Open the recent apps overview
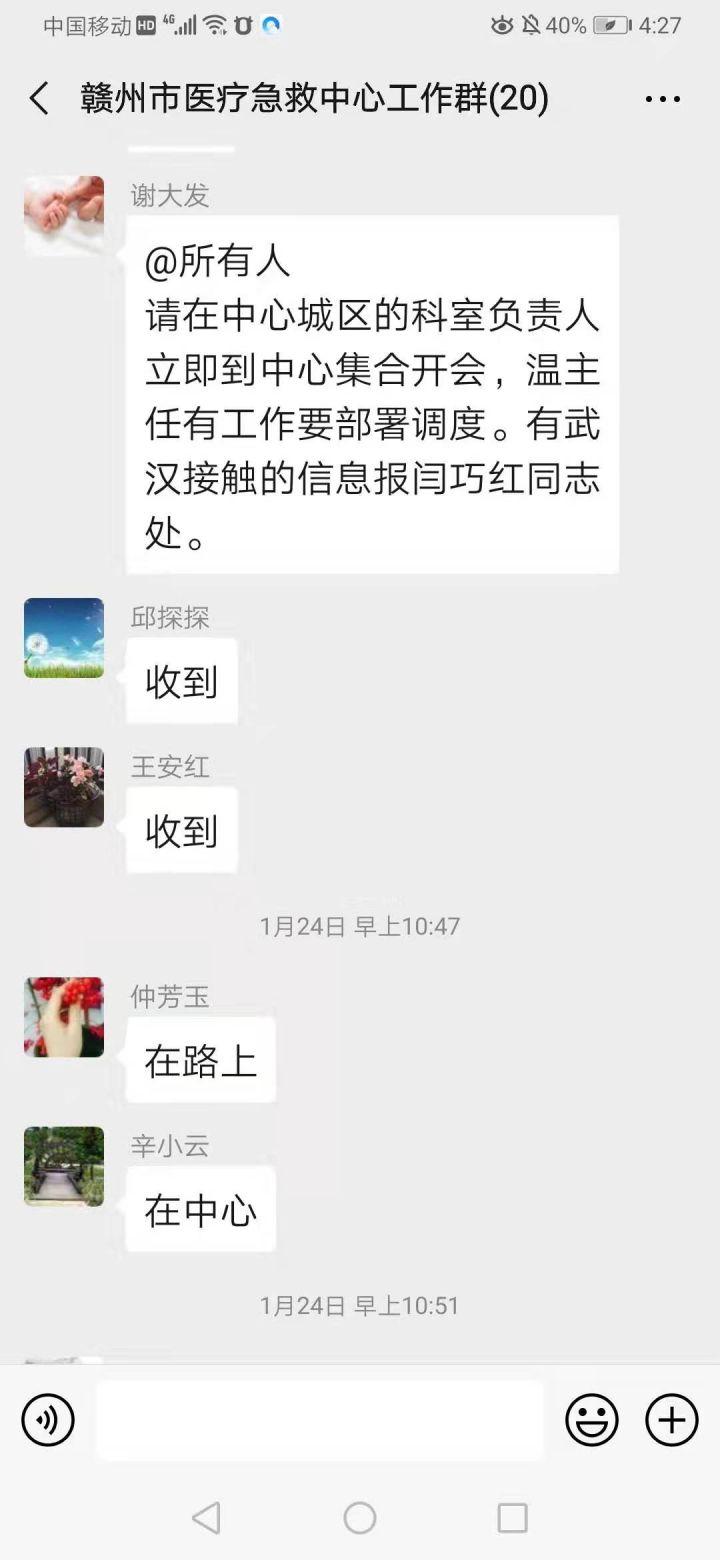Screen dimensions: 720x1560 pyautogui.click(x=512, y=1518)
